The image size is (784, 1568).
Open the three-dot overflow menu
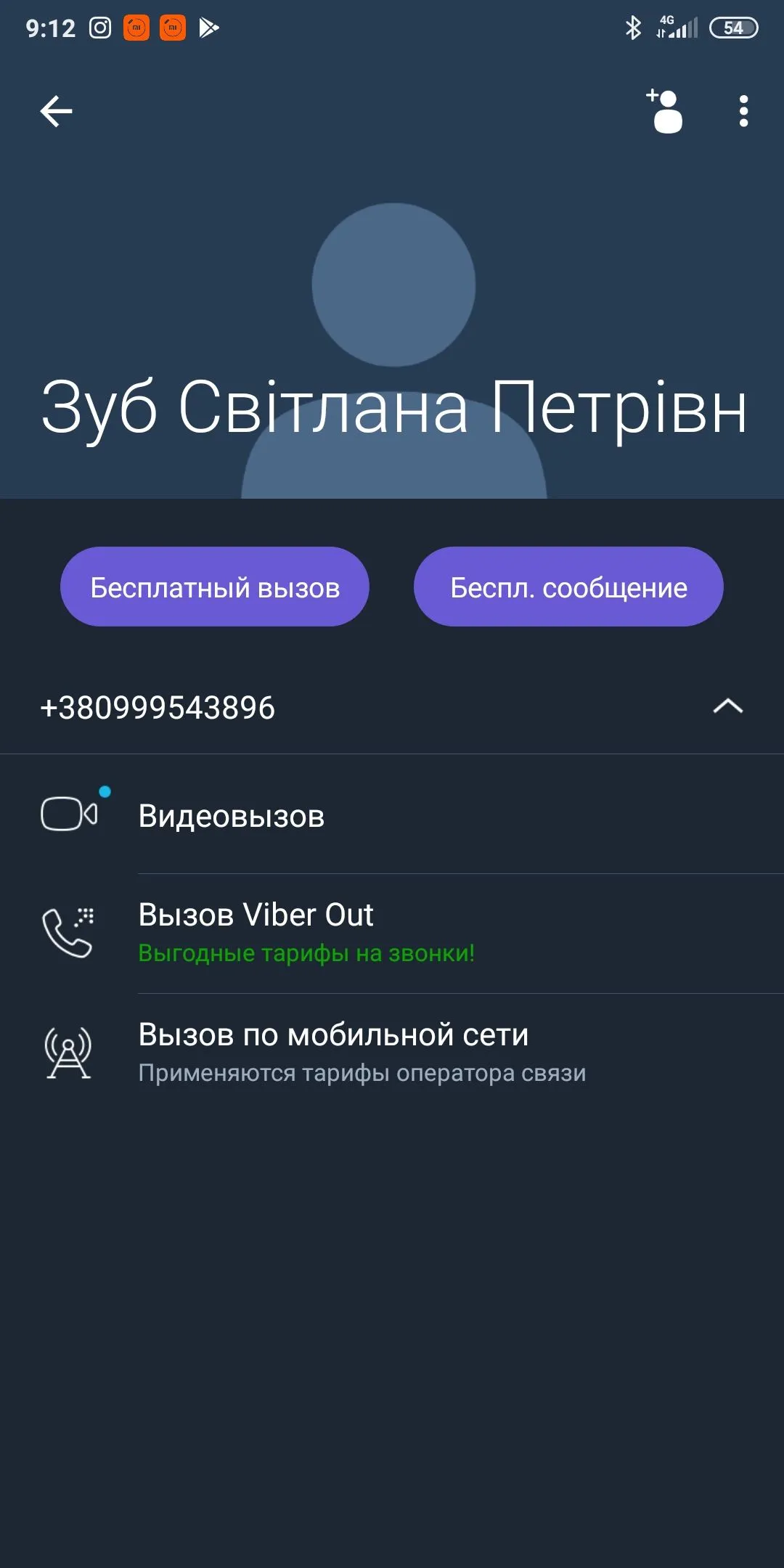pos(743,111)
